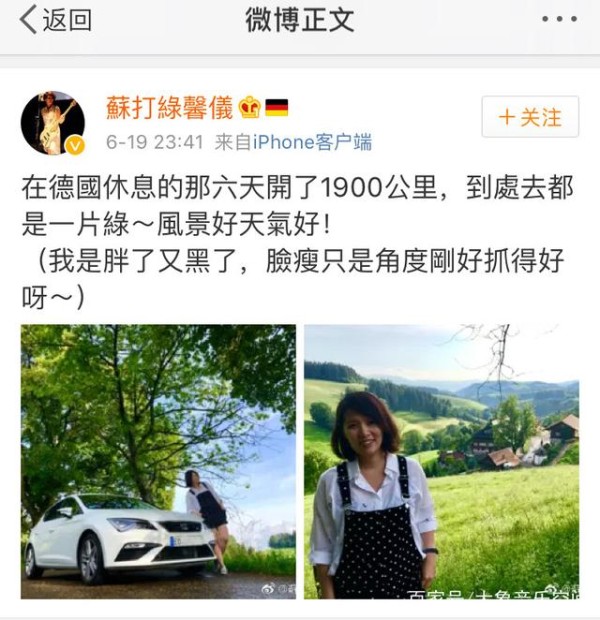Viewport: 600px width, 620px height.
Task: View the photo of the hillside meadow
Action: pyautogui.click(x=441, y=461)
